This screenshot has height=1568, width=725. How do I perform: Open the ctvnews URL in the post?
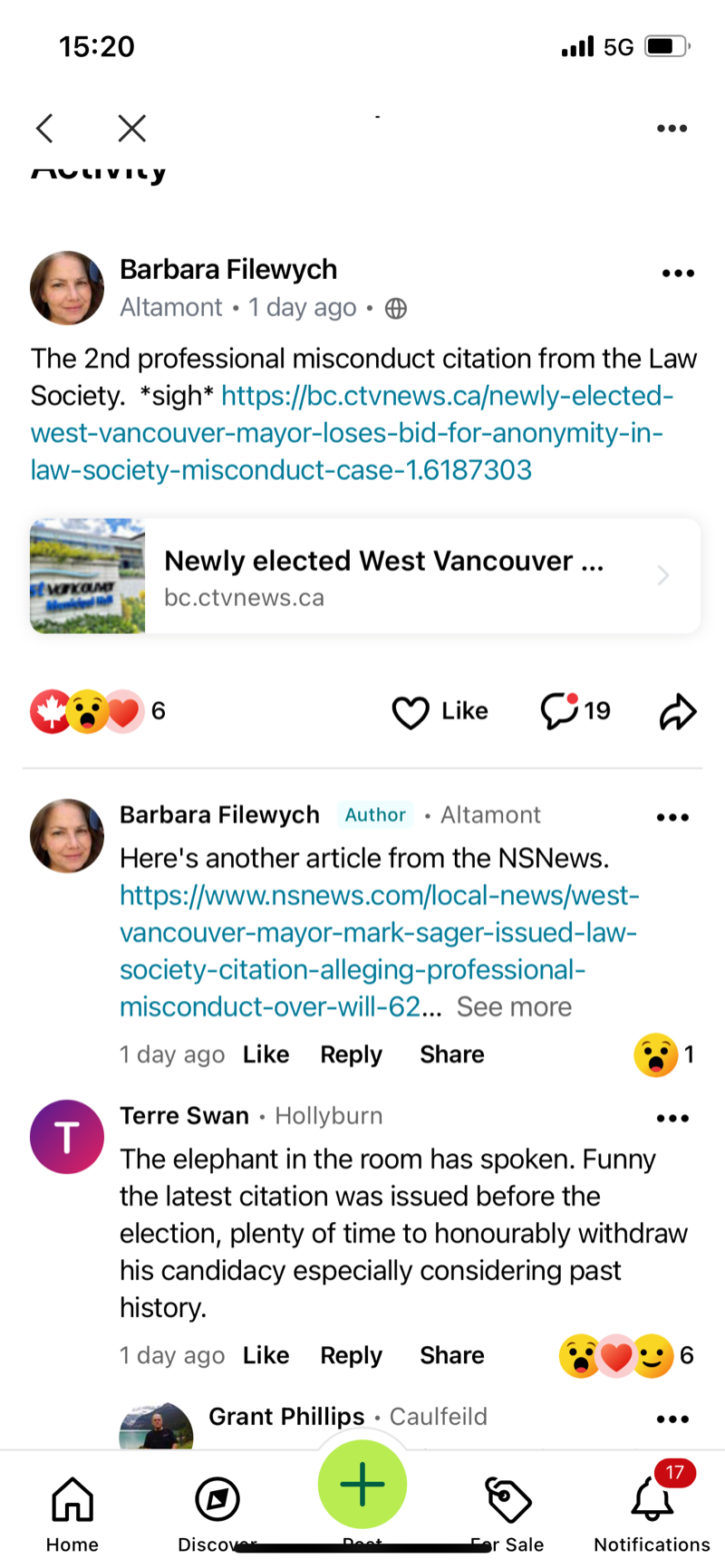(x=362, y=433)
